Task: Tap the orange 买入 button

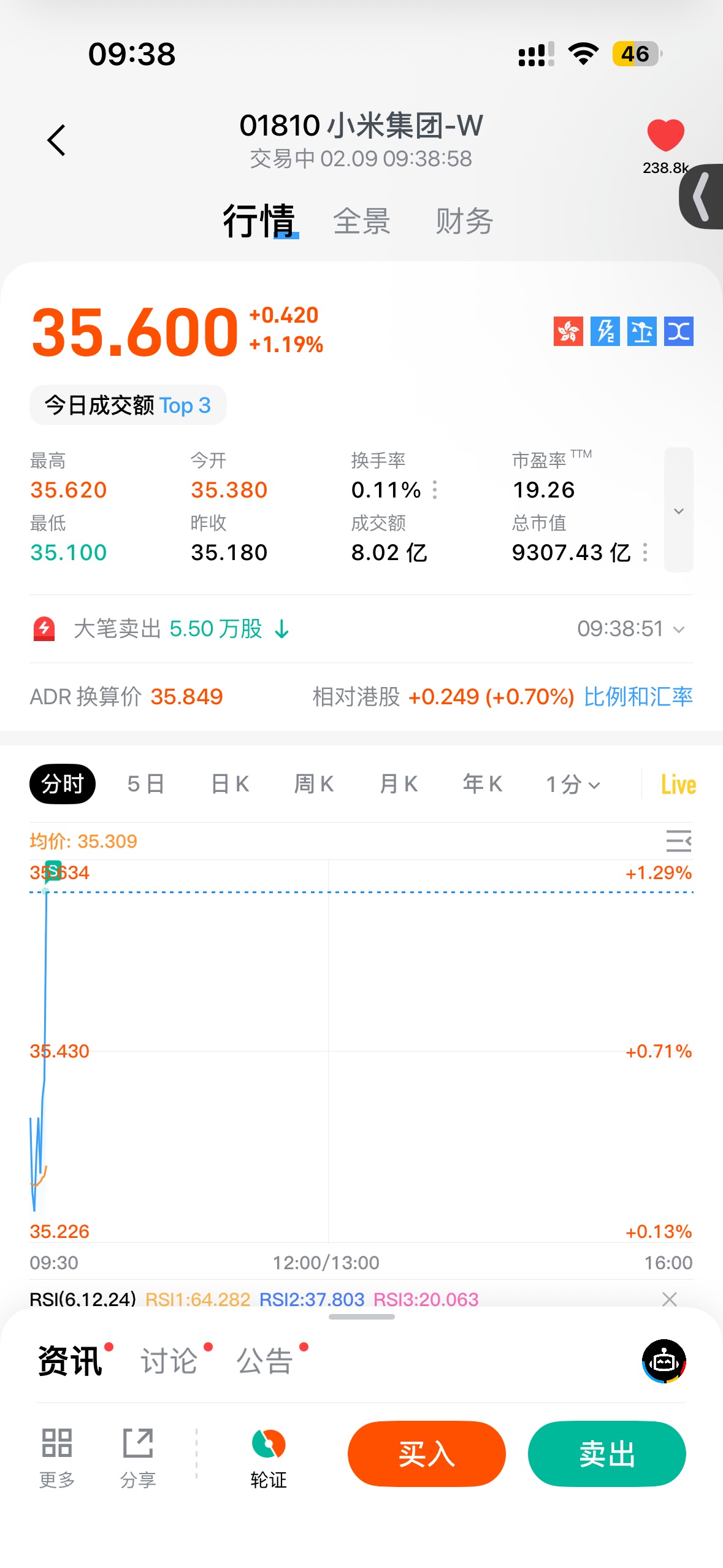Action: (426, 1454)
